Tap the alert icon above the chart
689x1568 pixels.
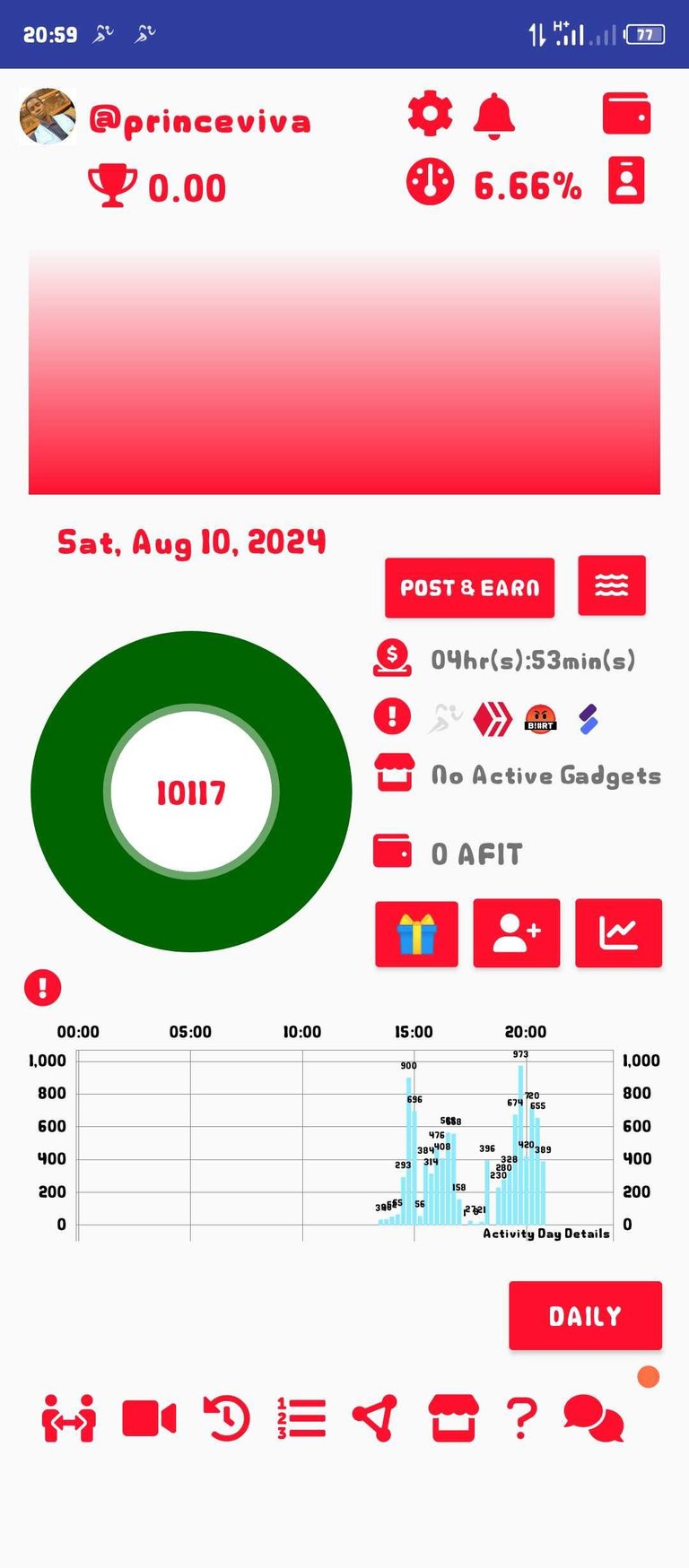(42, 988)
